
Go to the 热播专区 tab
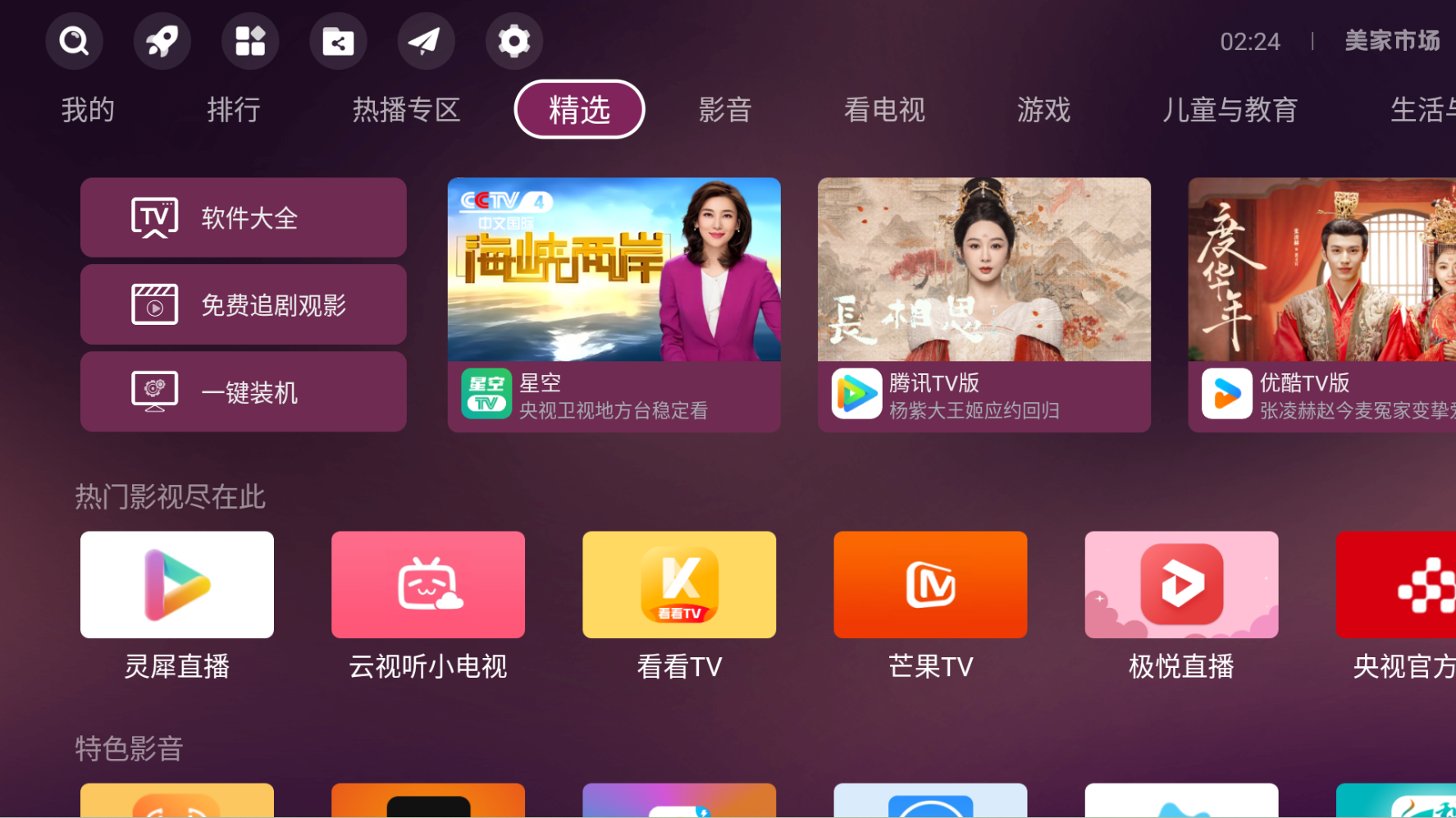coord(406,110)
